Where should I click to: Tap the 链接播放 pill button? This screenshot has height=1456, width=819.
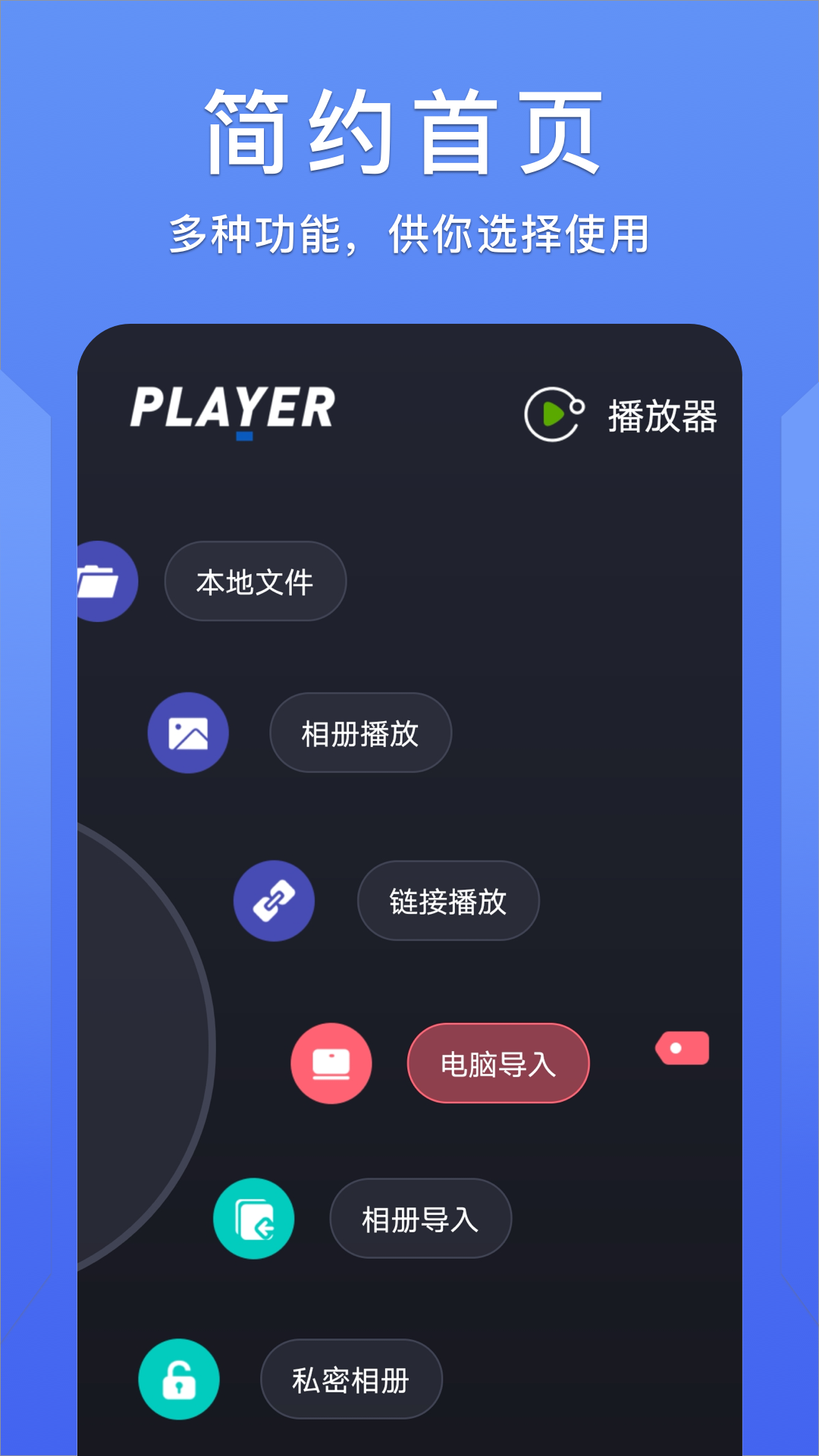click(447, 899)
